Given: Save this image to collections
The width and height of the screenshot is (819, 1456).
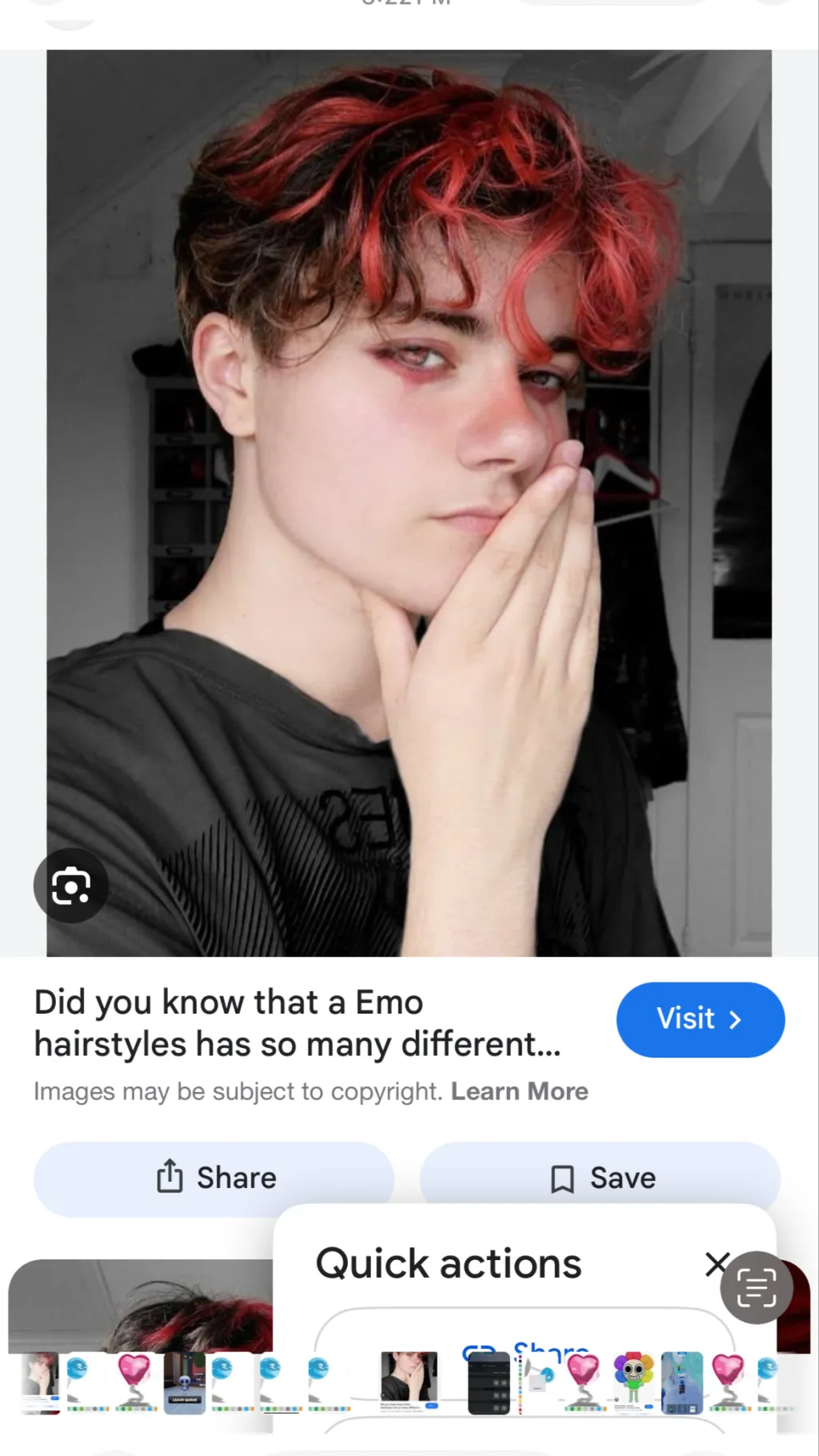Looking at the screenshot, I should [x=600, y=1178].
